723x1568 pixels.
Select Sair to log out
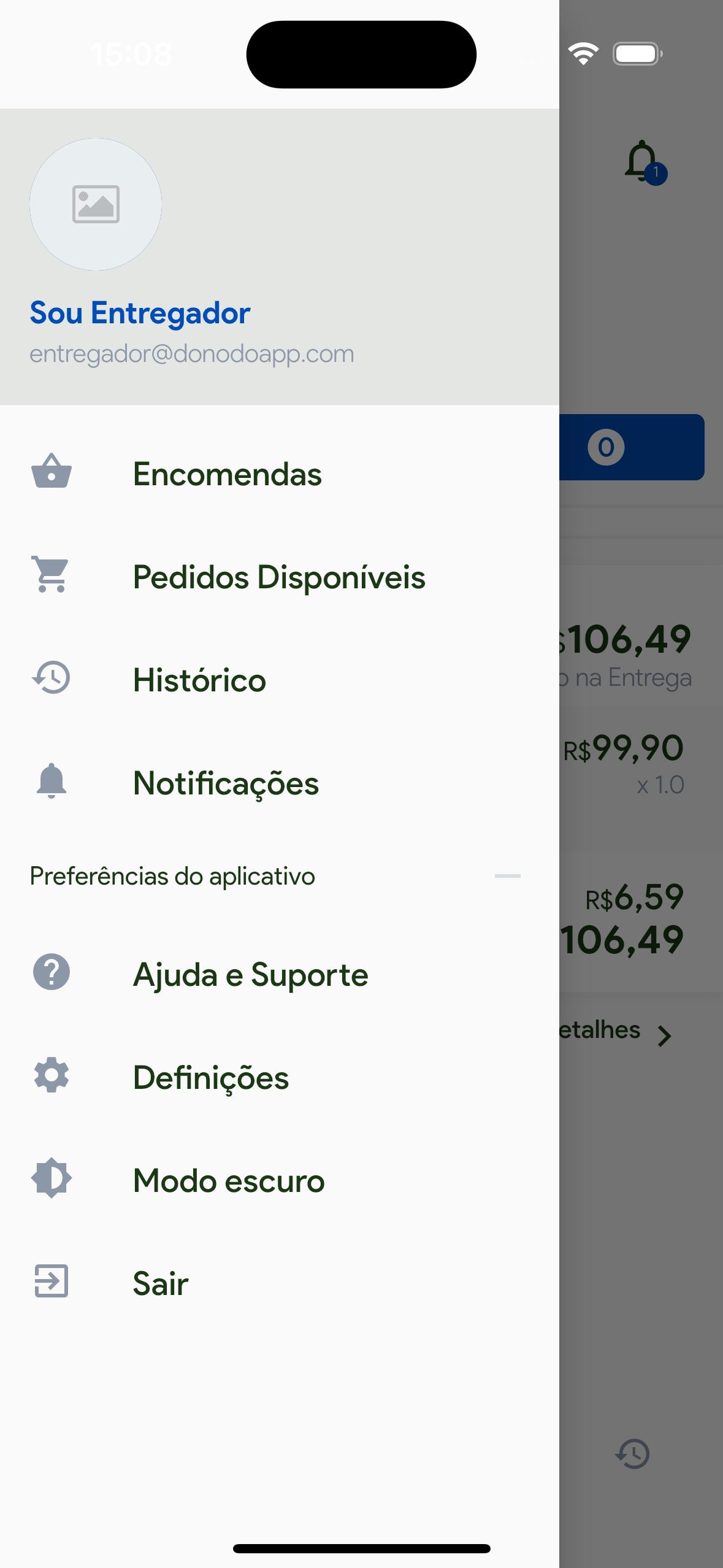coord(279,1283)
